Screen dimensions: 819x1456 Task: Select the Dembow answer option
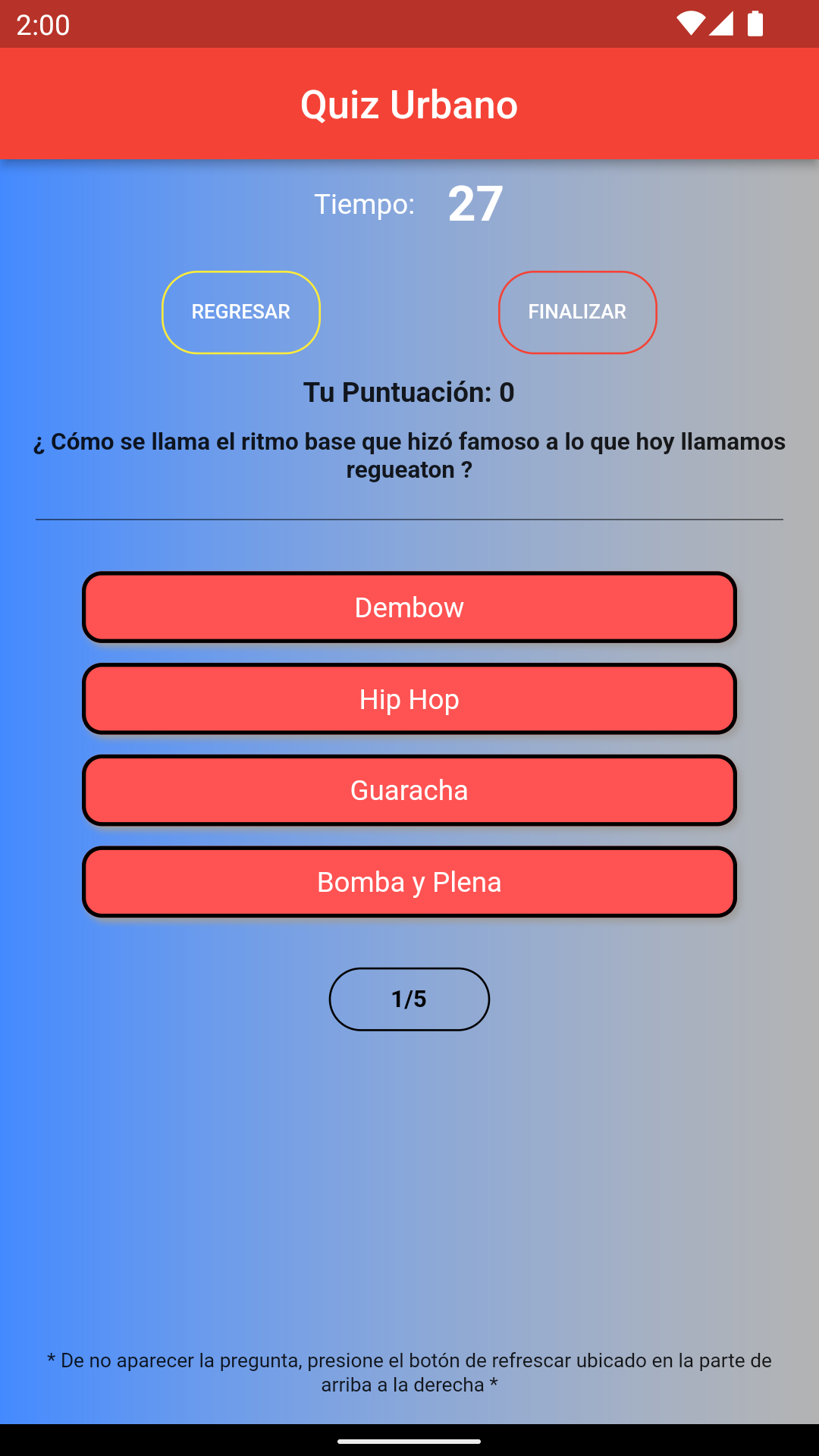(409, 607)
